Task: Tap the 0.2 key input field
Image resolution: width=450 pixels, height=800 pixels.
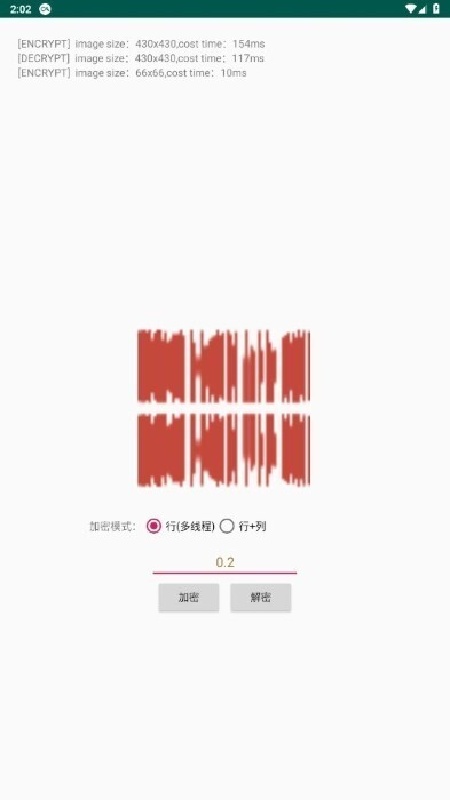Action: point(224,563)
